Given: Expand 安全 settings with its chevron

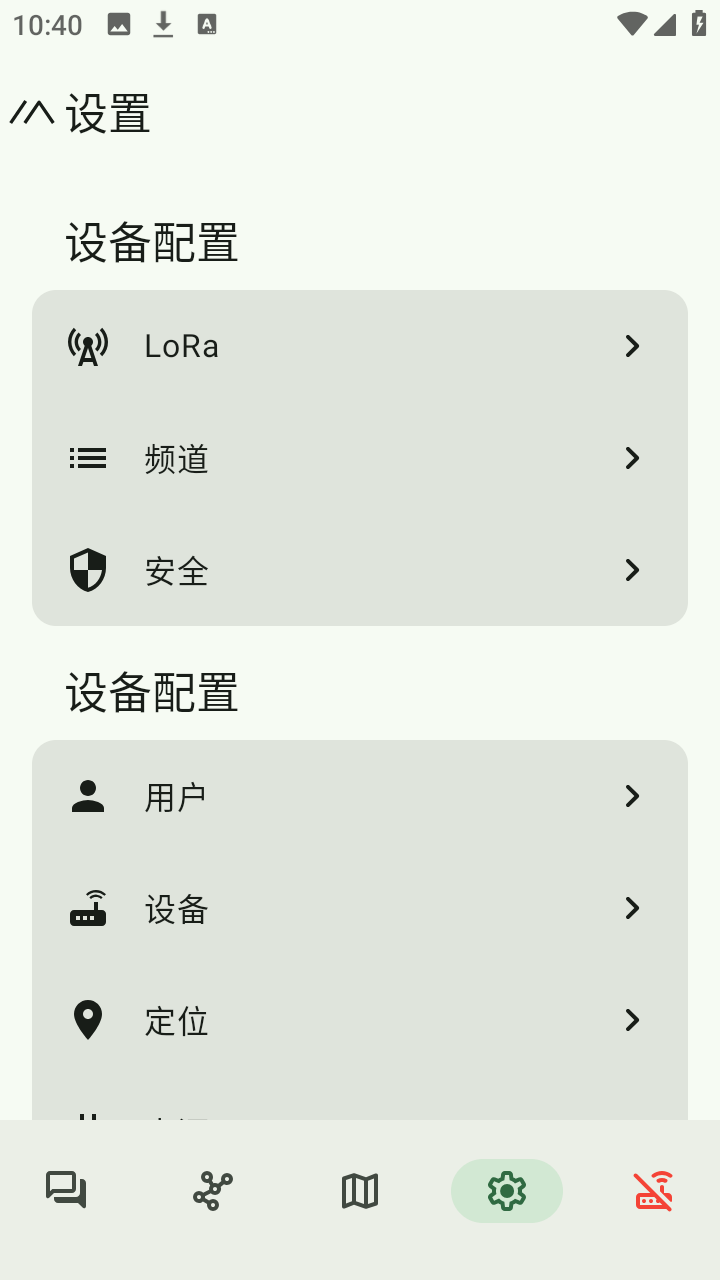Looking at the screenshot, I should (632, 570).
